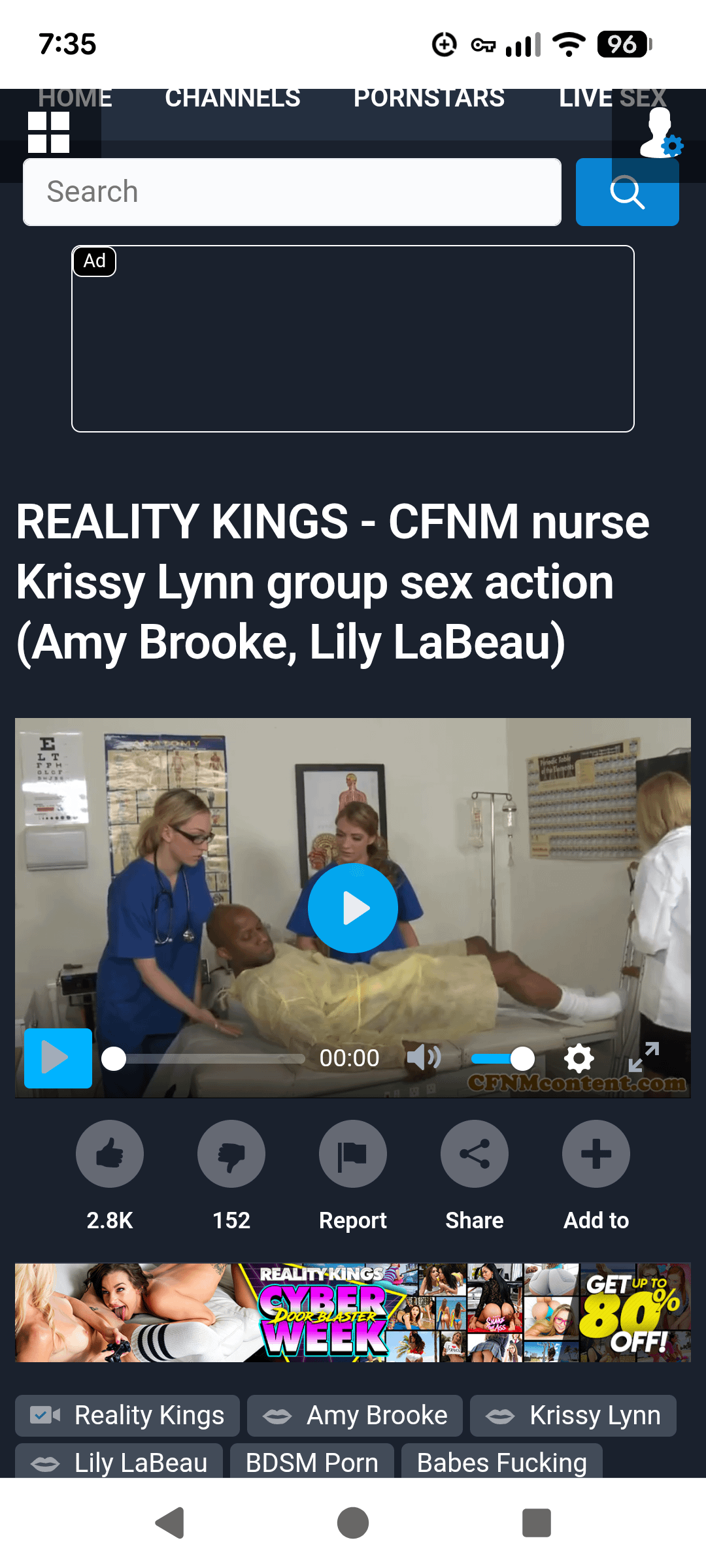Go back using the system back button
This screenshot has width=706, height=1568.
170,1523
